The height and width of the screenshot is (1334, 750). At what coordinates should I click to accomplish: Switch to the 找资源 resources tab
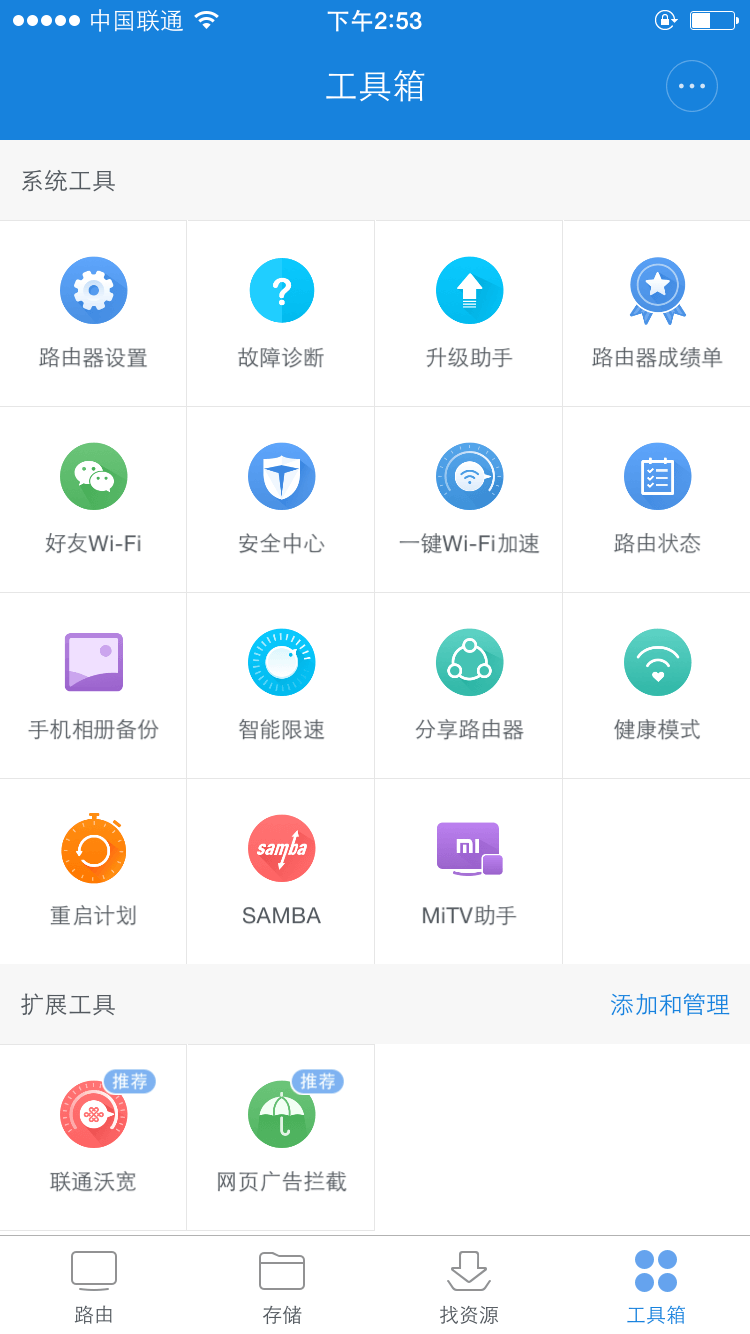pyautogui.click(x=469, y=1288)
